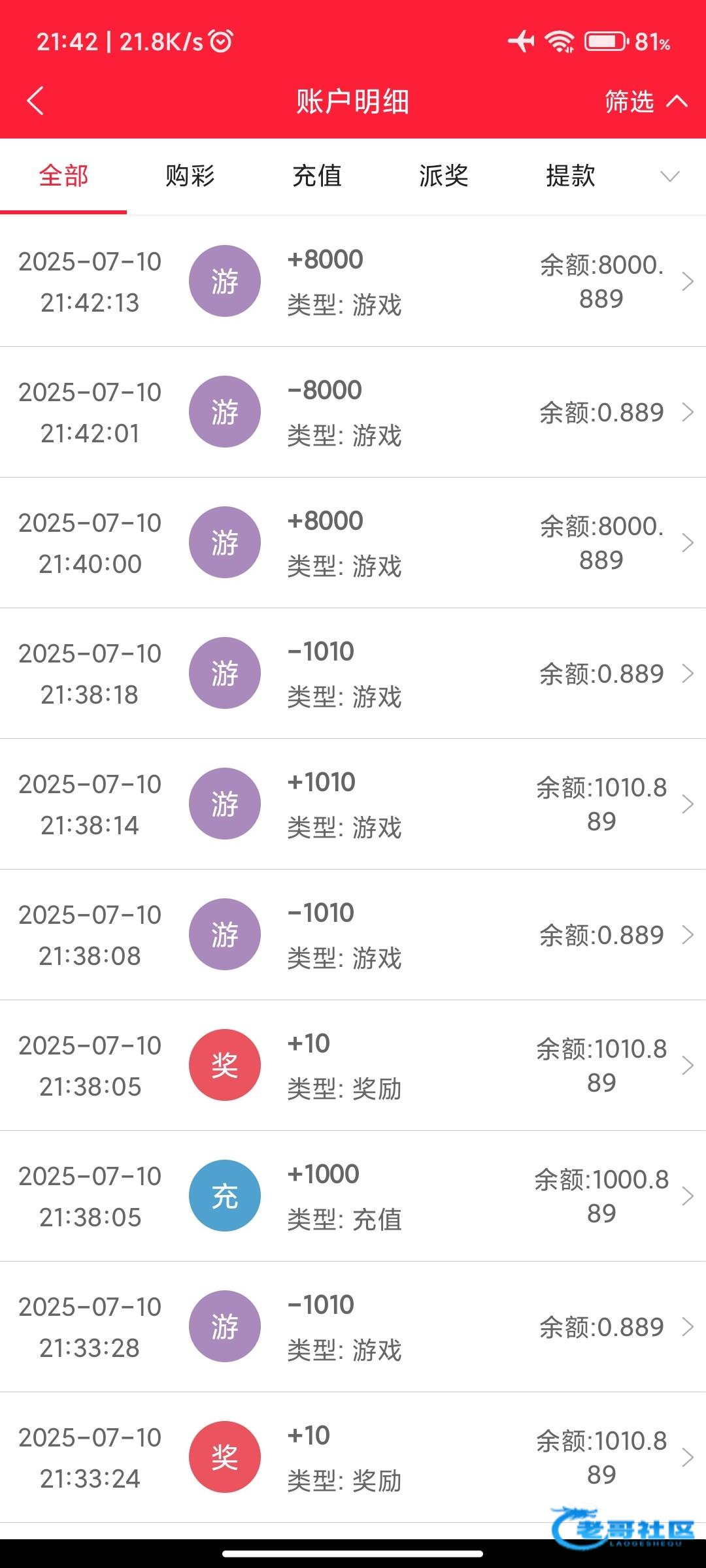Show the 派奖 tab
This screenshot has width=706, height=1568.
coord(444,176)
